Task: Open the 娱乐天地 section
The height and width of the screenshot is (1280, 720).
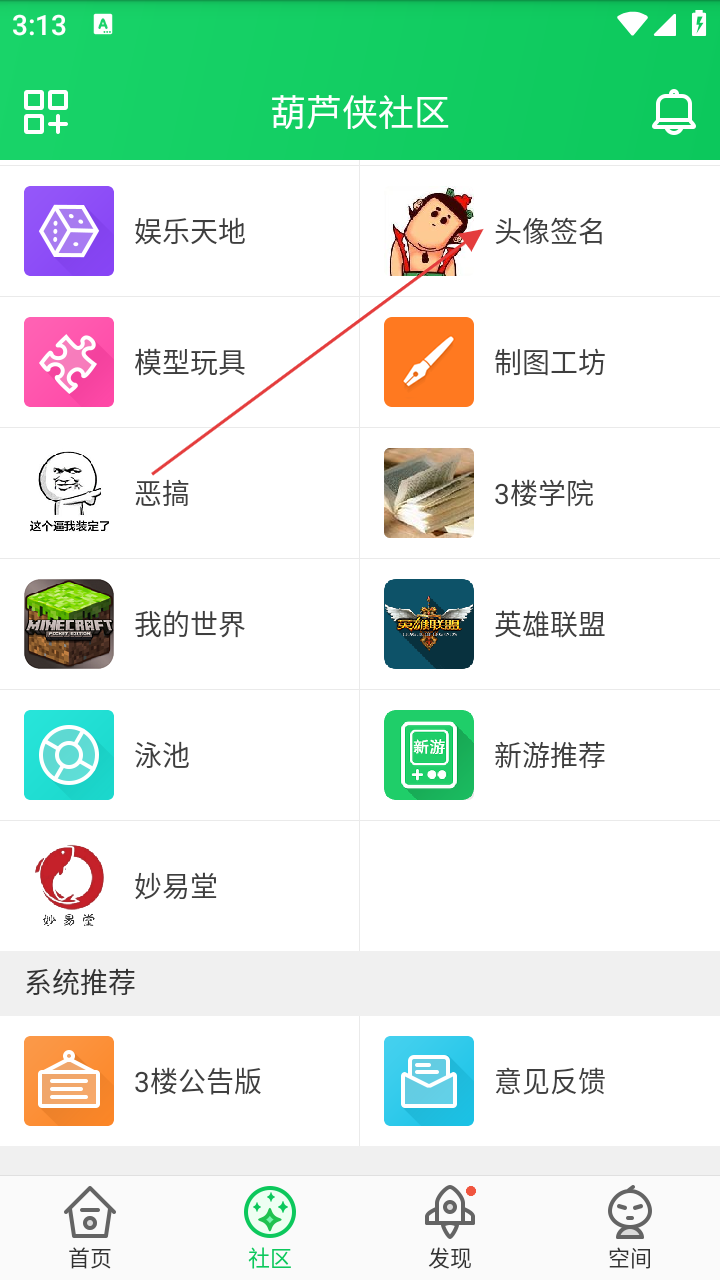Action: 180,231
